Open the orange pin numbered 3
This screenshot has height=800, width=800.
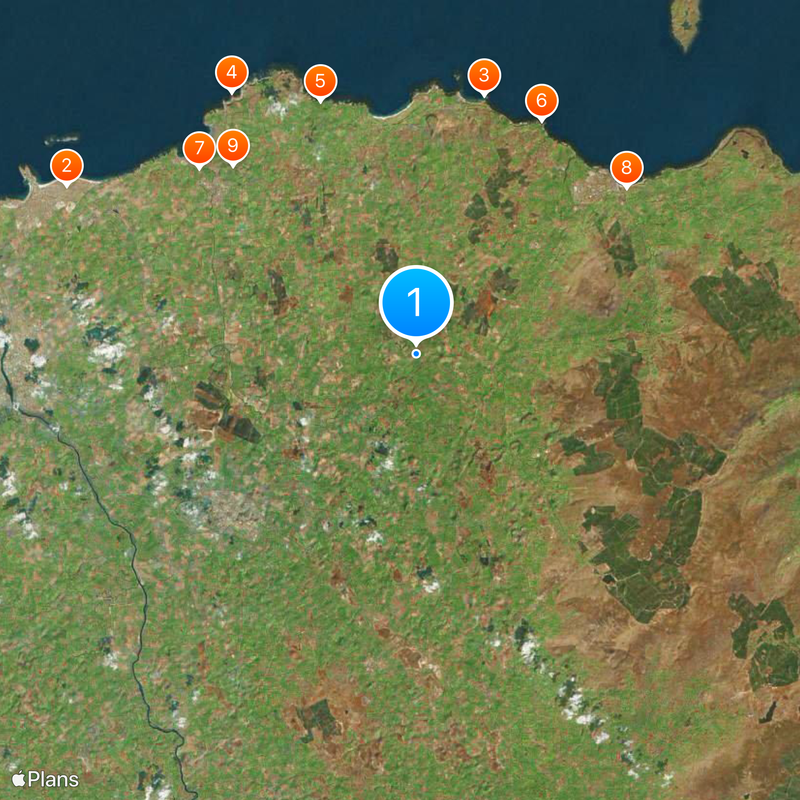point(484,75)
